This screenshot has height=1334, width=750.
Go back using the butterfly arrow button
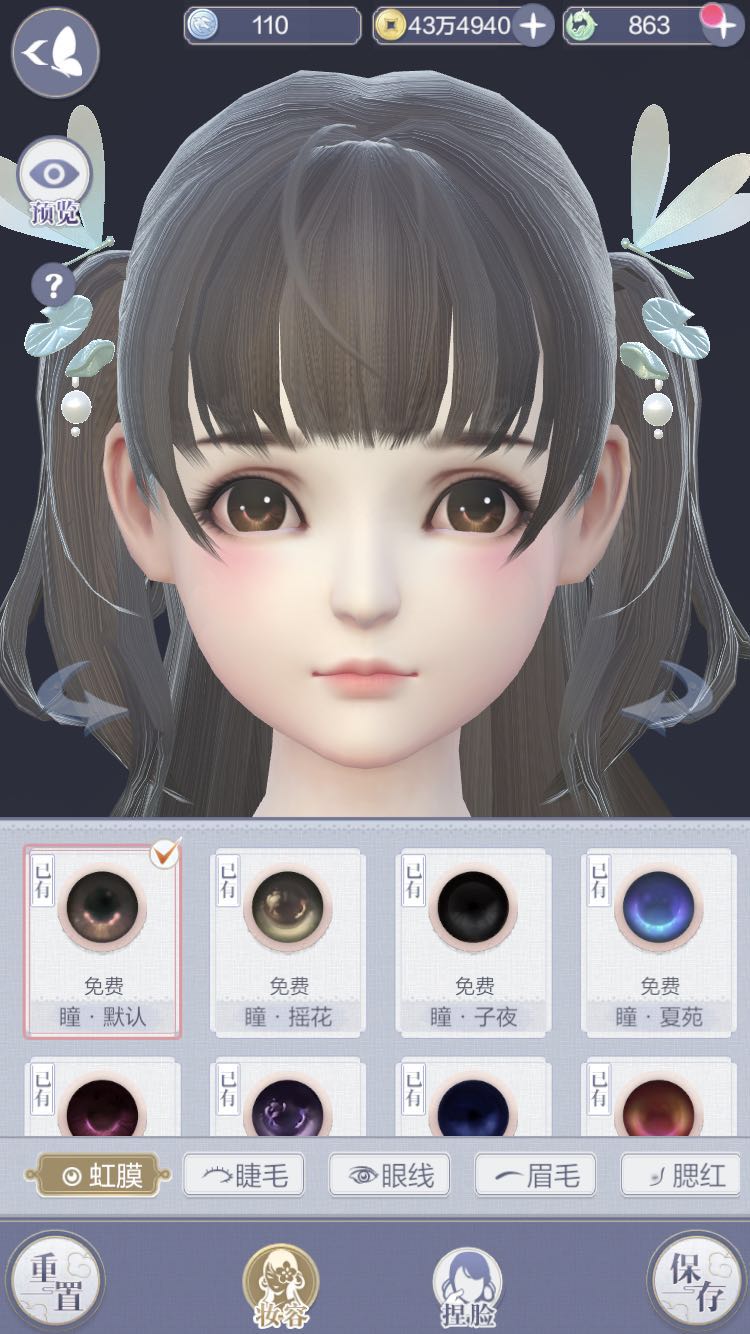click(55, 52)
